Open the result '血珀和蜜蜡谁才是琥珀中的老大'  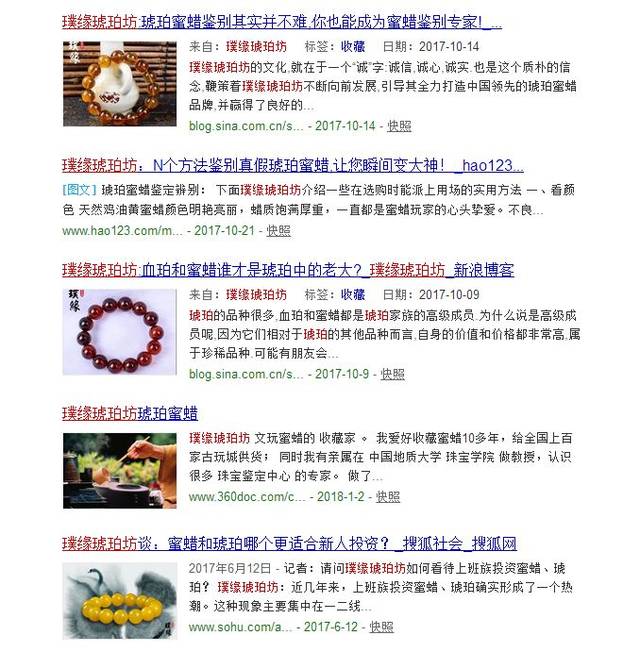[285, 269]
